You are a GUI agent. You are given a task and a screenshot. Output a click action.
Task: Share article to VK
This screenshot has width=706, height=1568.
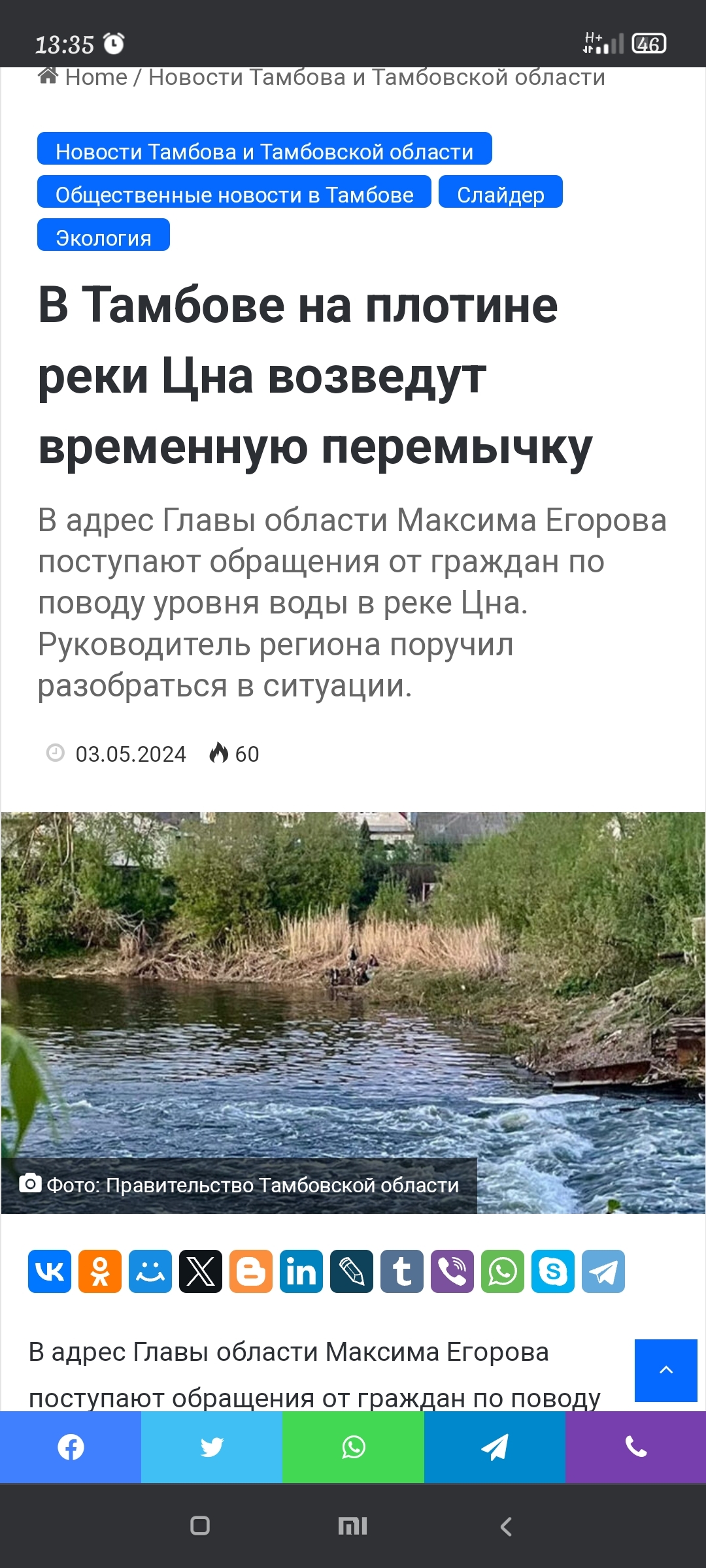pyautogui.click(x=50, y=1271)
